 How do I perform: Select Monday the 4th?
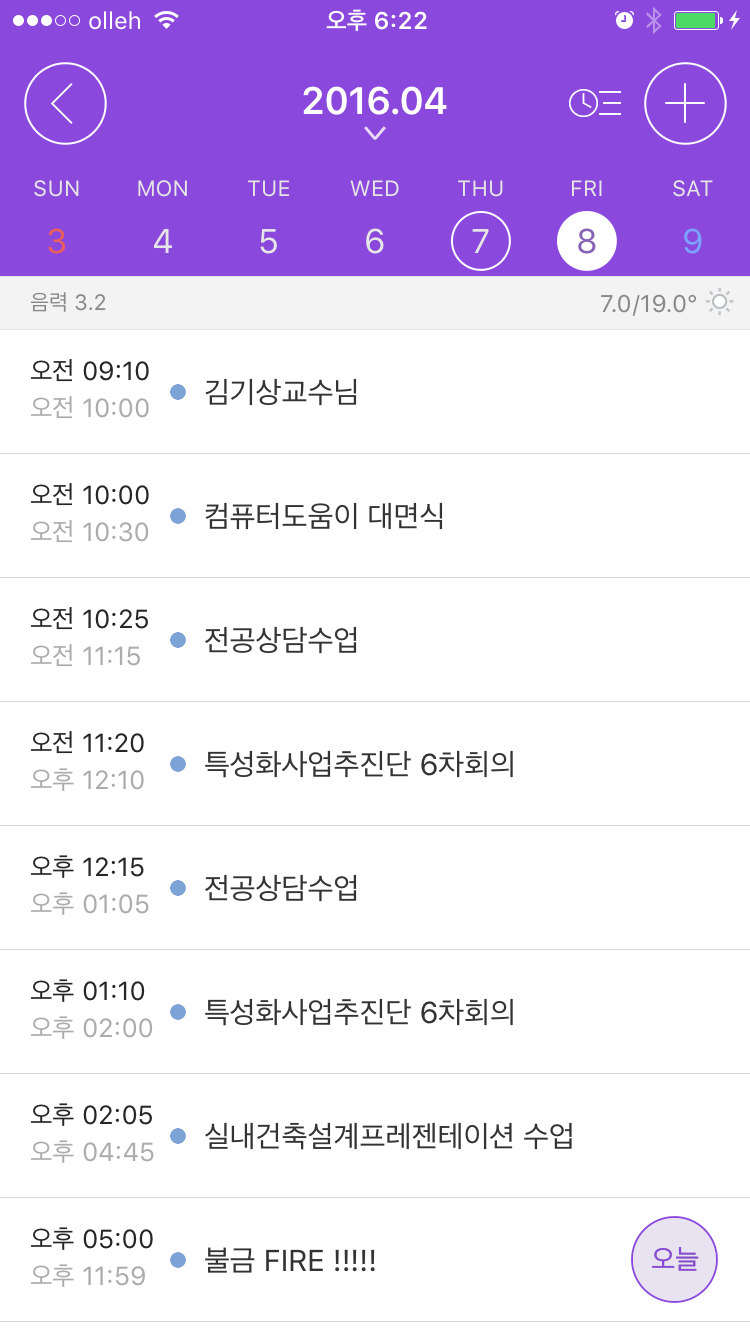click(x=163, y=241)
